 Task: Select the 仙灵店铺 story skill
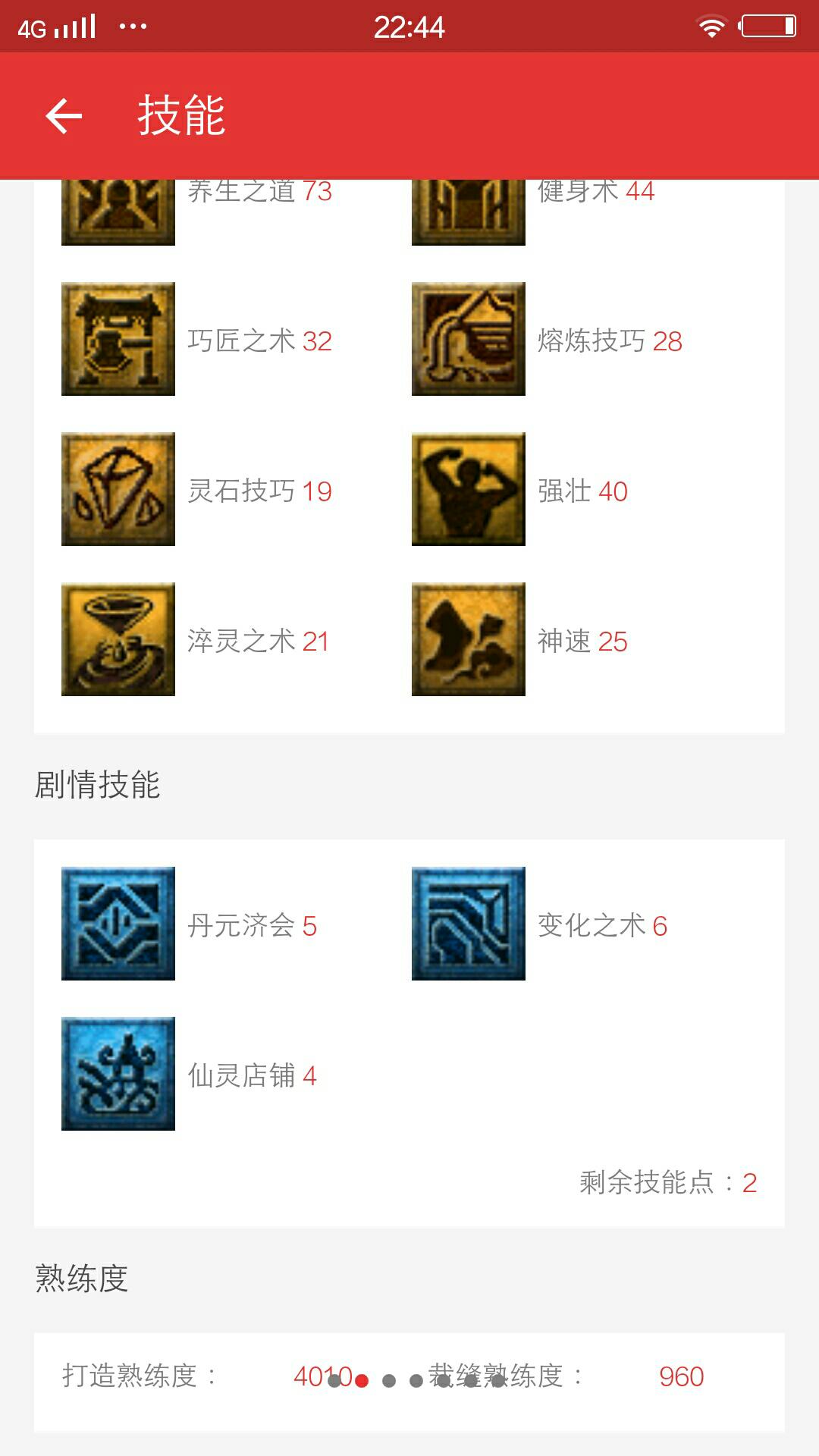[118, 1074]
